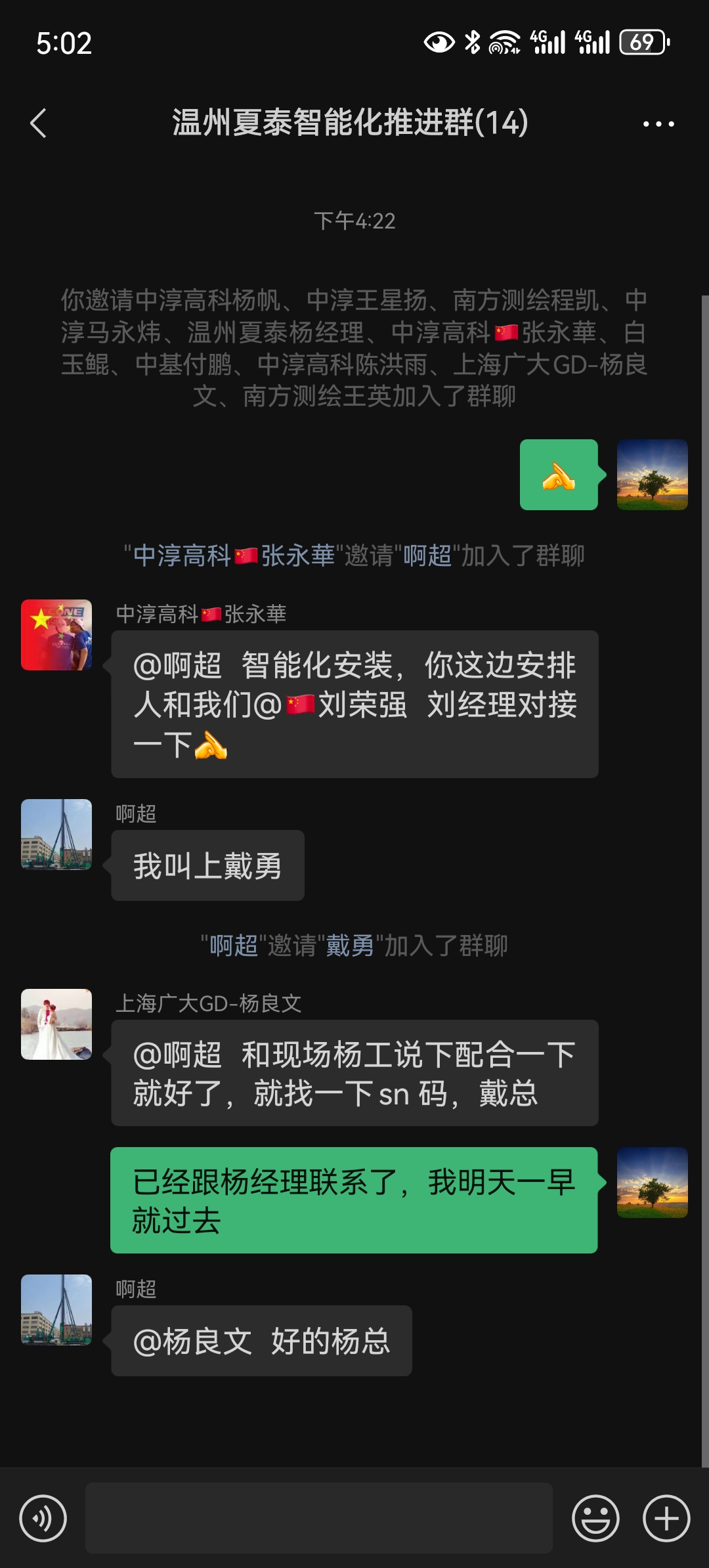This screenshot has height=1568, width=709.
Task: Go back from the group chat
Action: point(39,123)
